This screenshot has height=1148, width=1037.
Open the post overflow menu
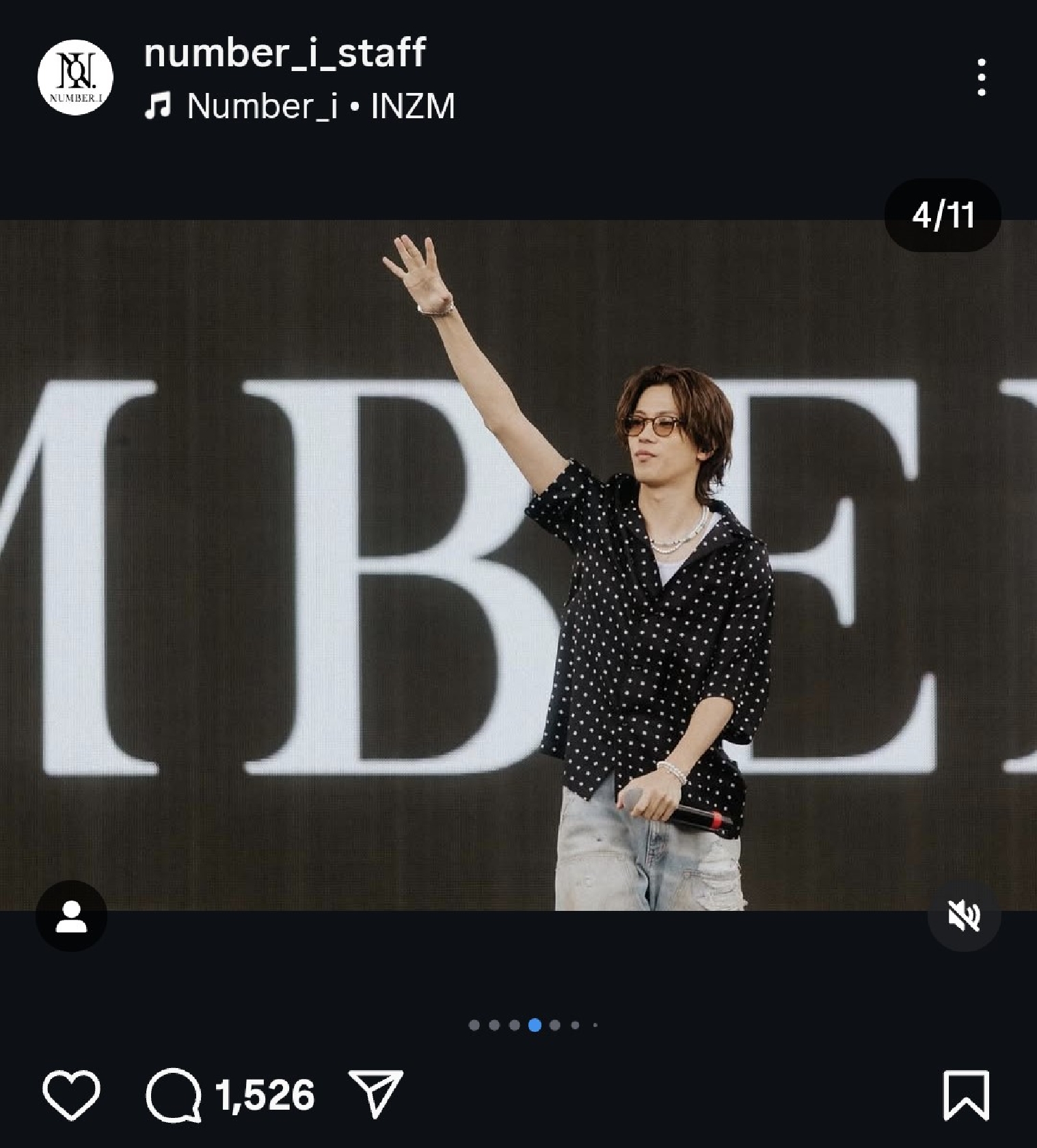click(x=981, y=77)
